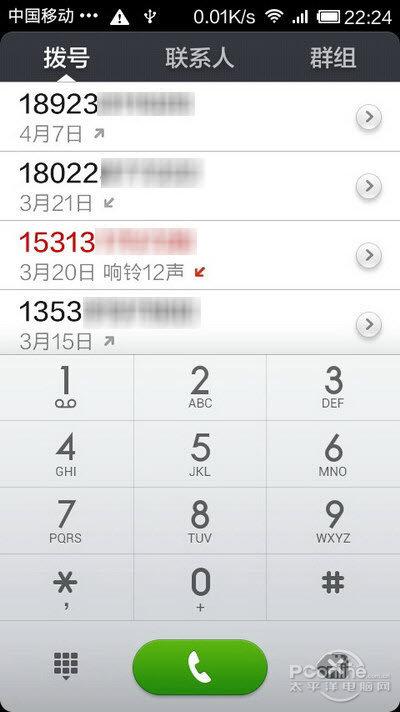Call back the missed 15313 number
Screen dimensions: 400x712
173,255
